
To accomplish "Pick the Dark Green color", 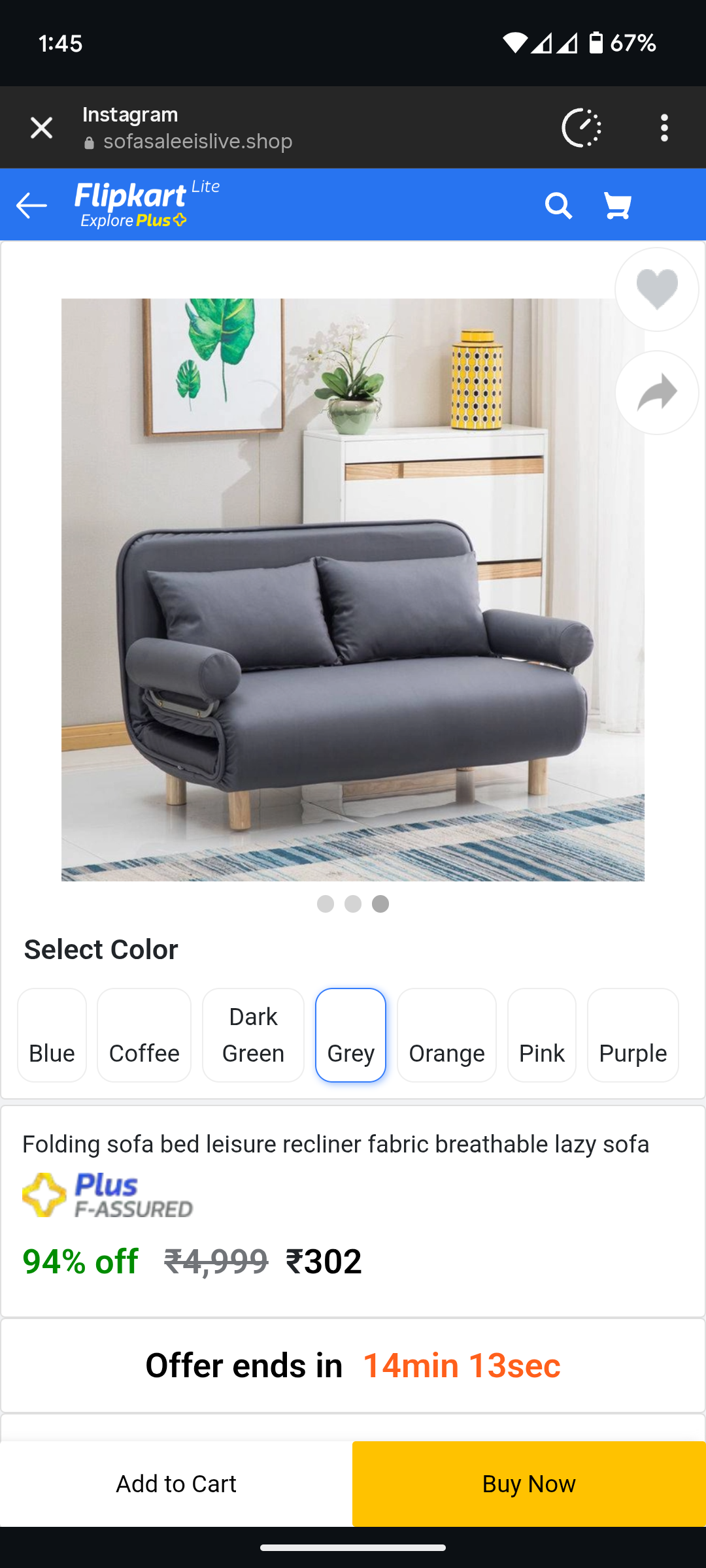I will 253,1035.
